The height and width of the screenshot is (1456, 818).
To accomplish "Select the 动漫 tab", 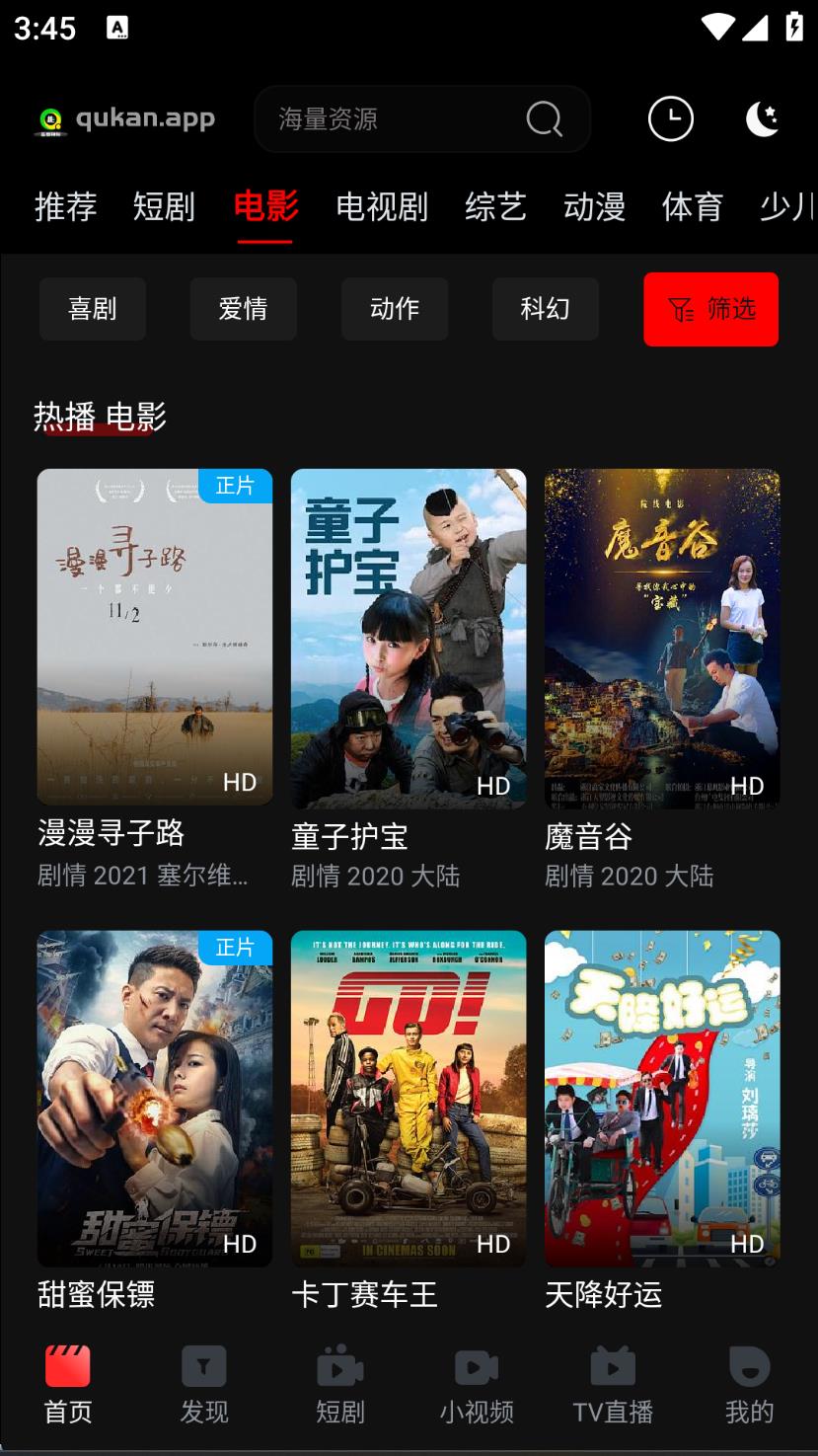I will (594, 207).
